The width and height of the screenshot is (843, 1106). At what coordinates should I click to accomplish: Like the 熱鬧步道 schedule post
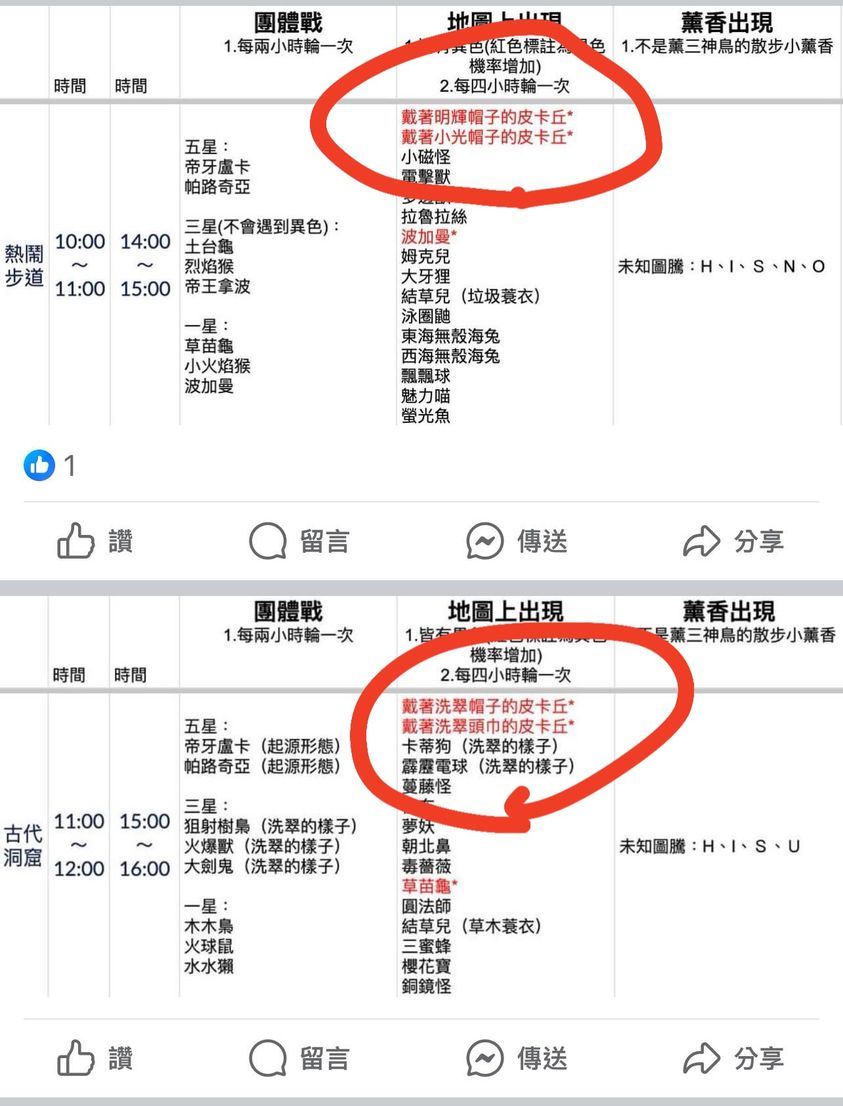point(95,542)
